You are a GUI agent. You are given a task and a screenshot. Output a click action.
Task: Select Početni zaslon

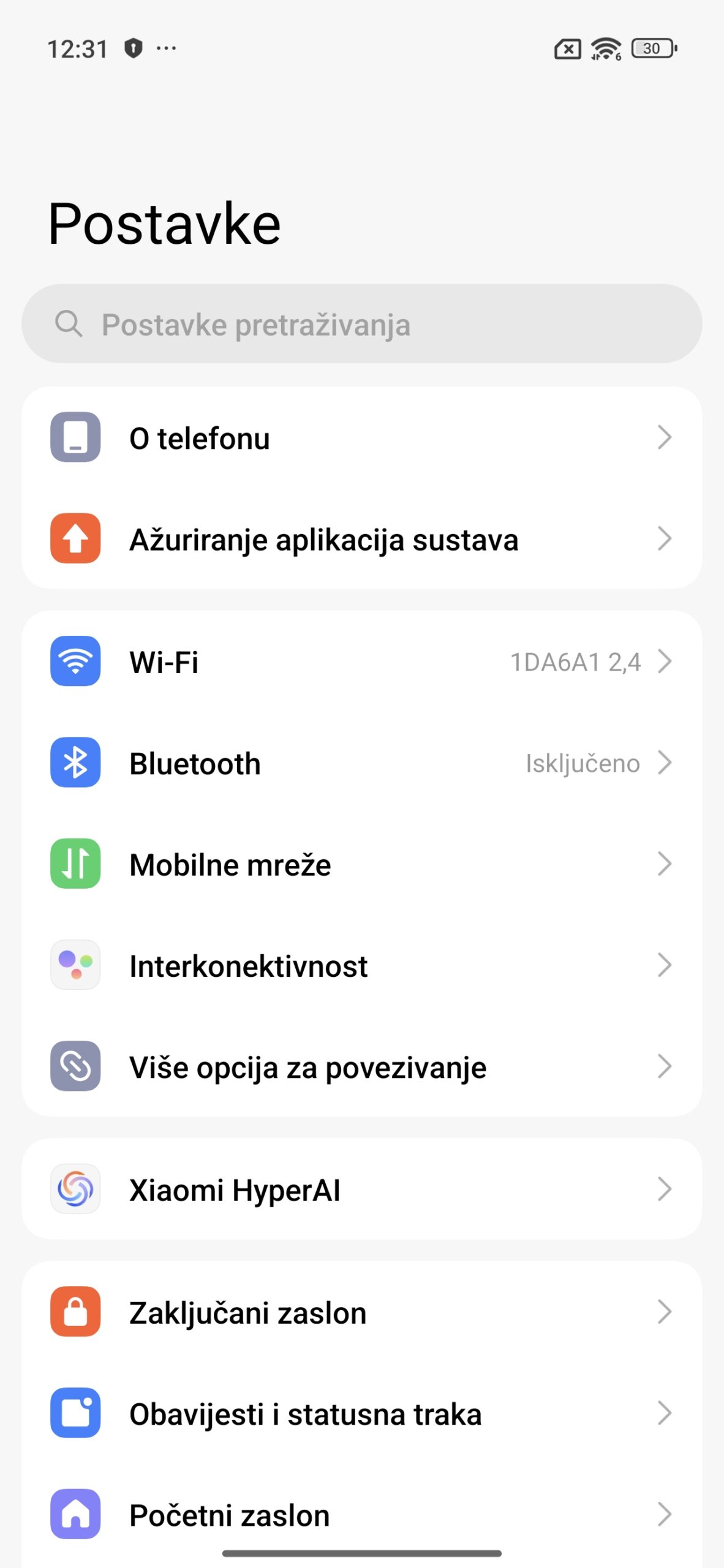point(361,1514)
